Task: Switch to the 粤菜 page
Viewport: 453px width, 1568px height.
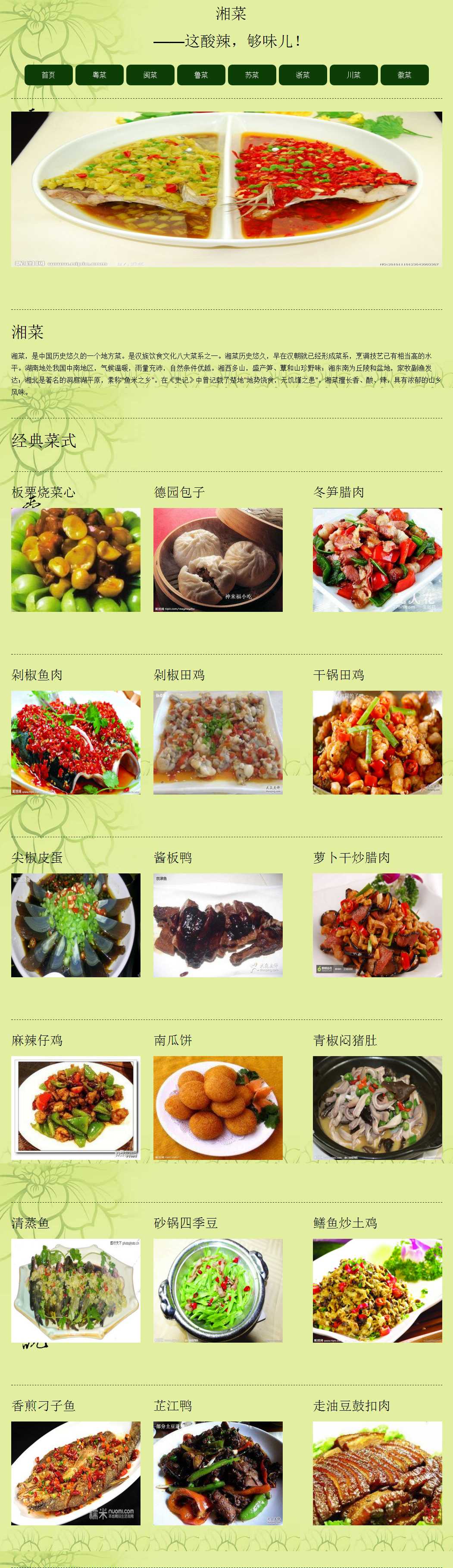Action: 99,75
